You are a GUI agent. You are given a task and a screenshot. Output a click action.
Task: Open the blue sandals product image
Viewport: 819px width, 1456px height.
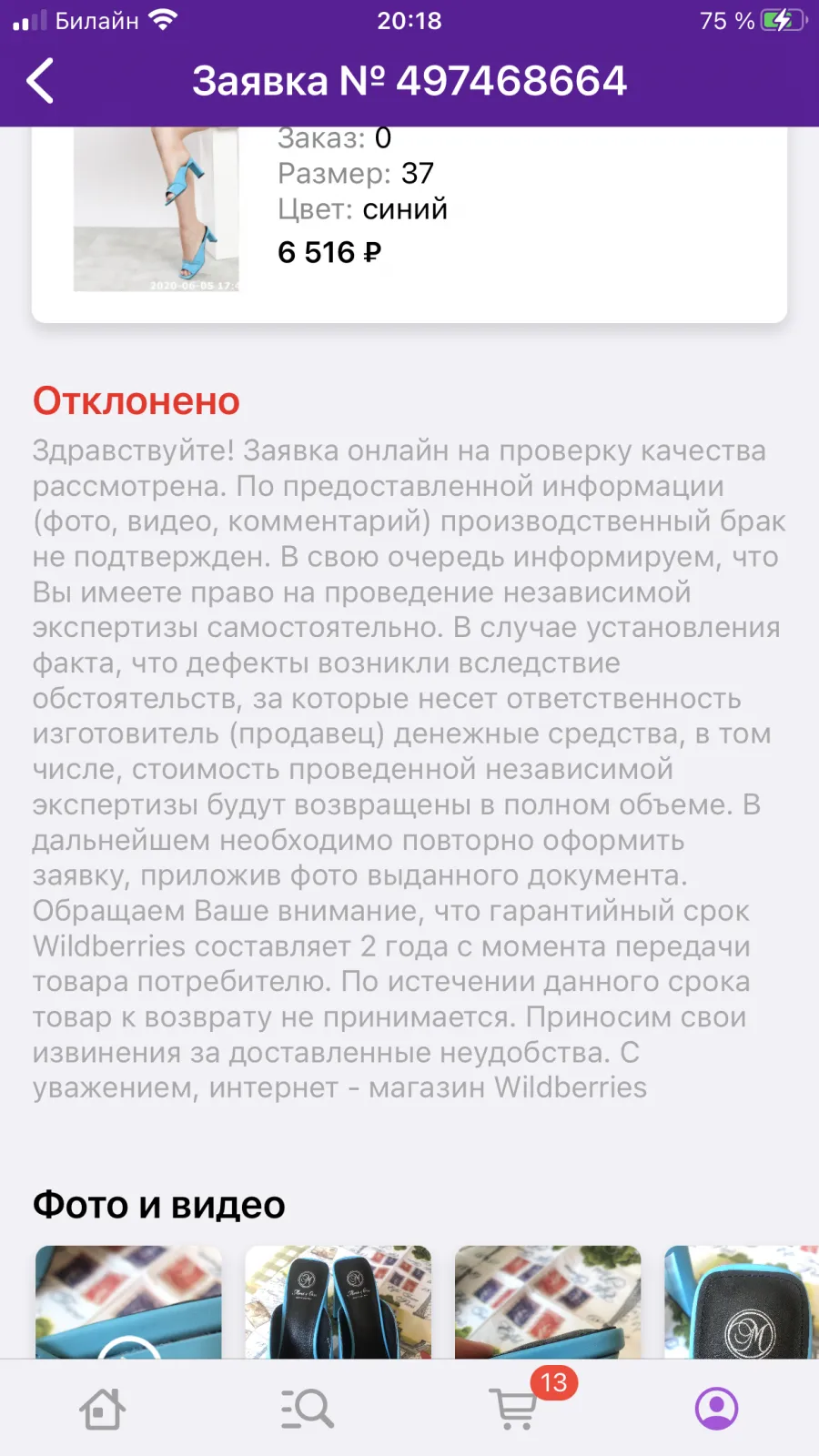(x=157, y=209)
